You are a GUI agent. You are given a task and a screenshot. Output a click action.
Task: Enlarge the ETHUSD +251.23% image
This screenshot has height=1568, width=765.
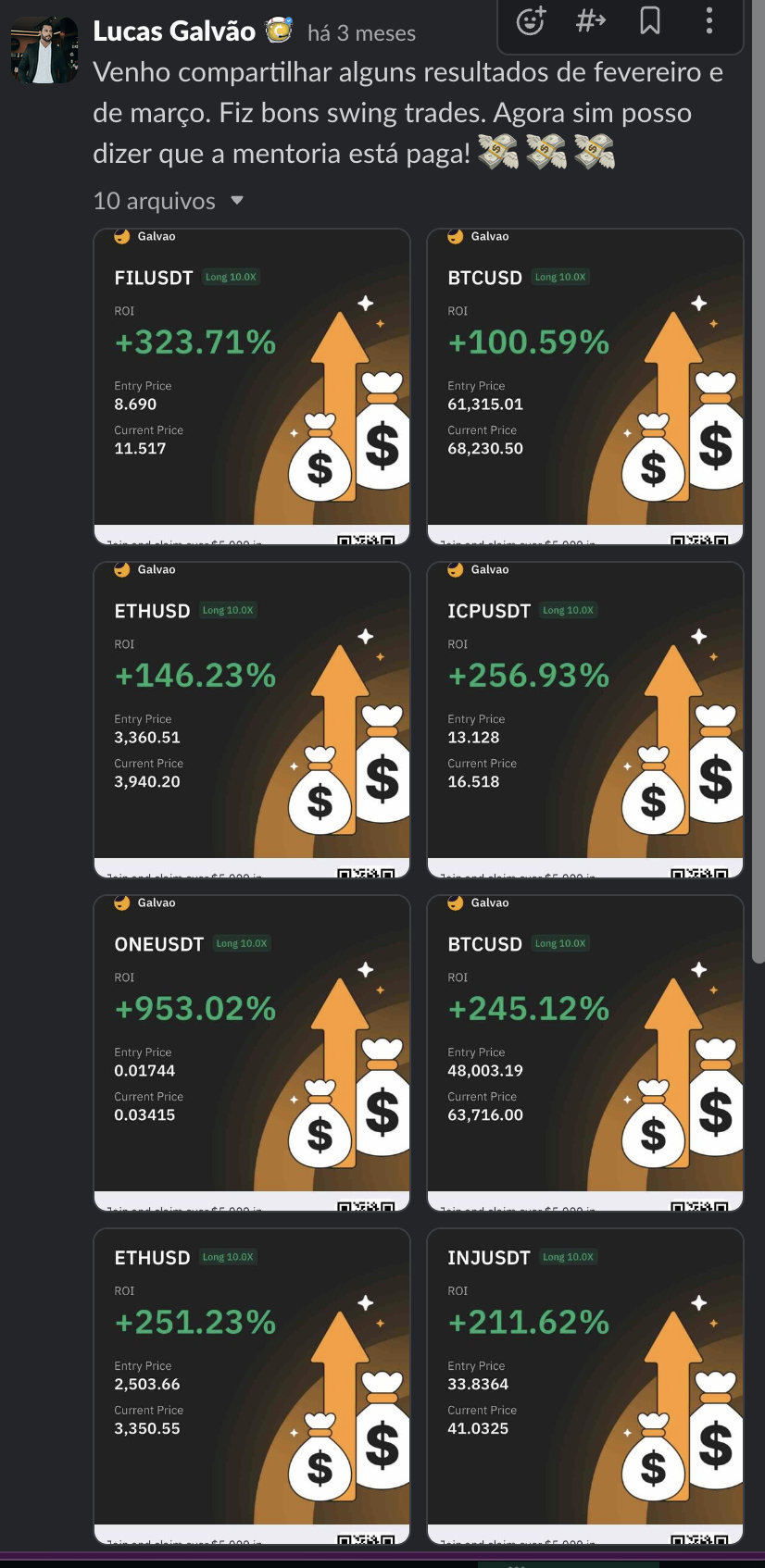click(252, 1387)
